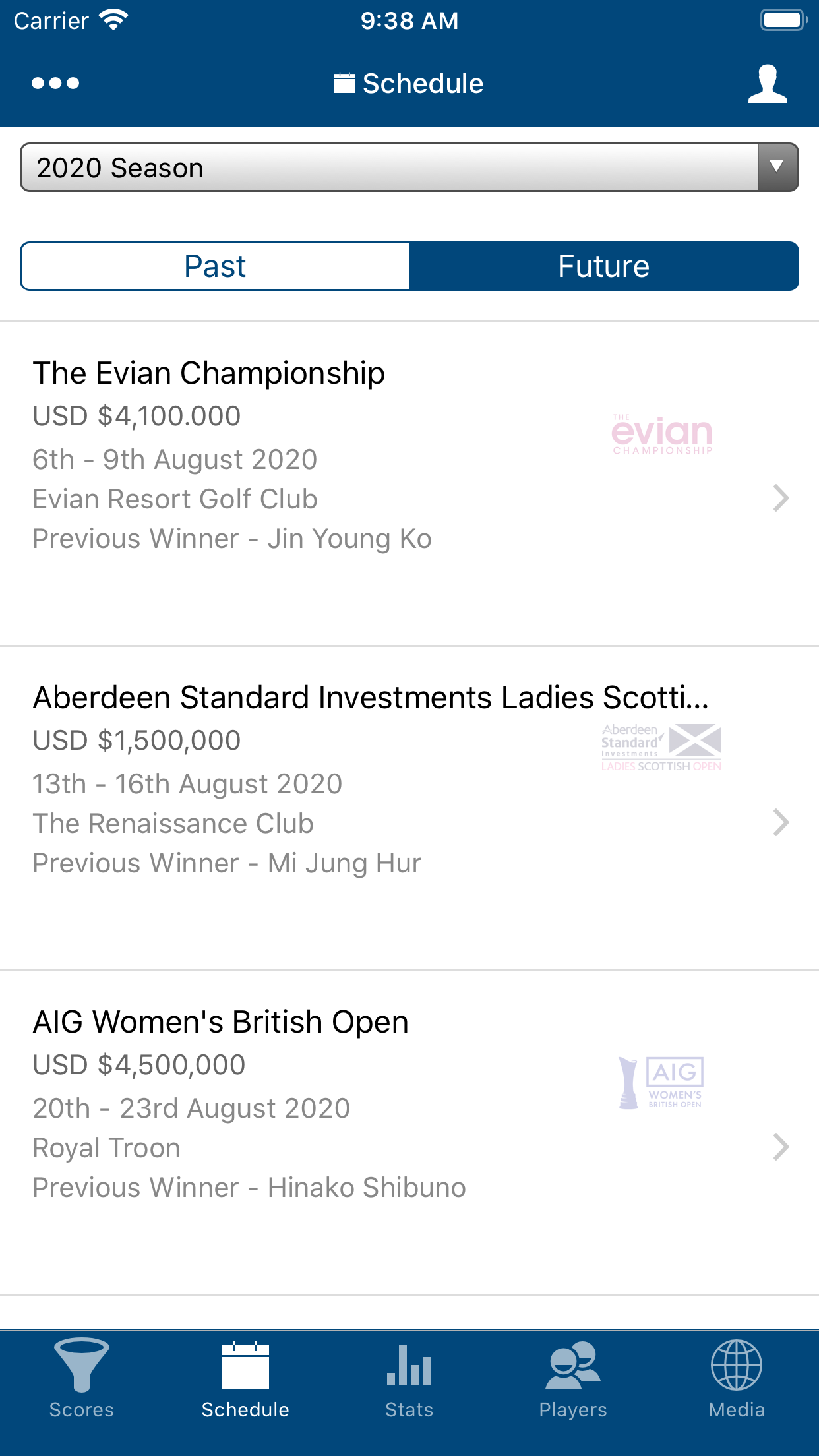Switch to the Past events view
819x1456 pixels.
point(214,266)
